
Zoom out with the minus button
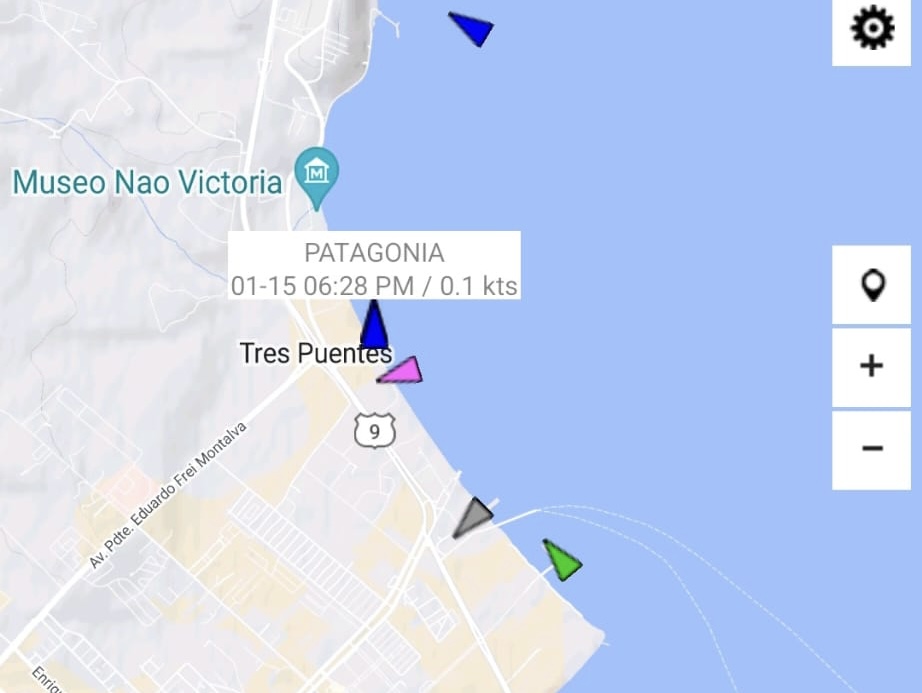click(x=872, y=448)
